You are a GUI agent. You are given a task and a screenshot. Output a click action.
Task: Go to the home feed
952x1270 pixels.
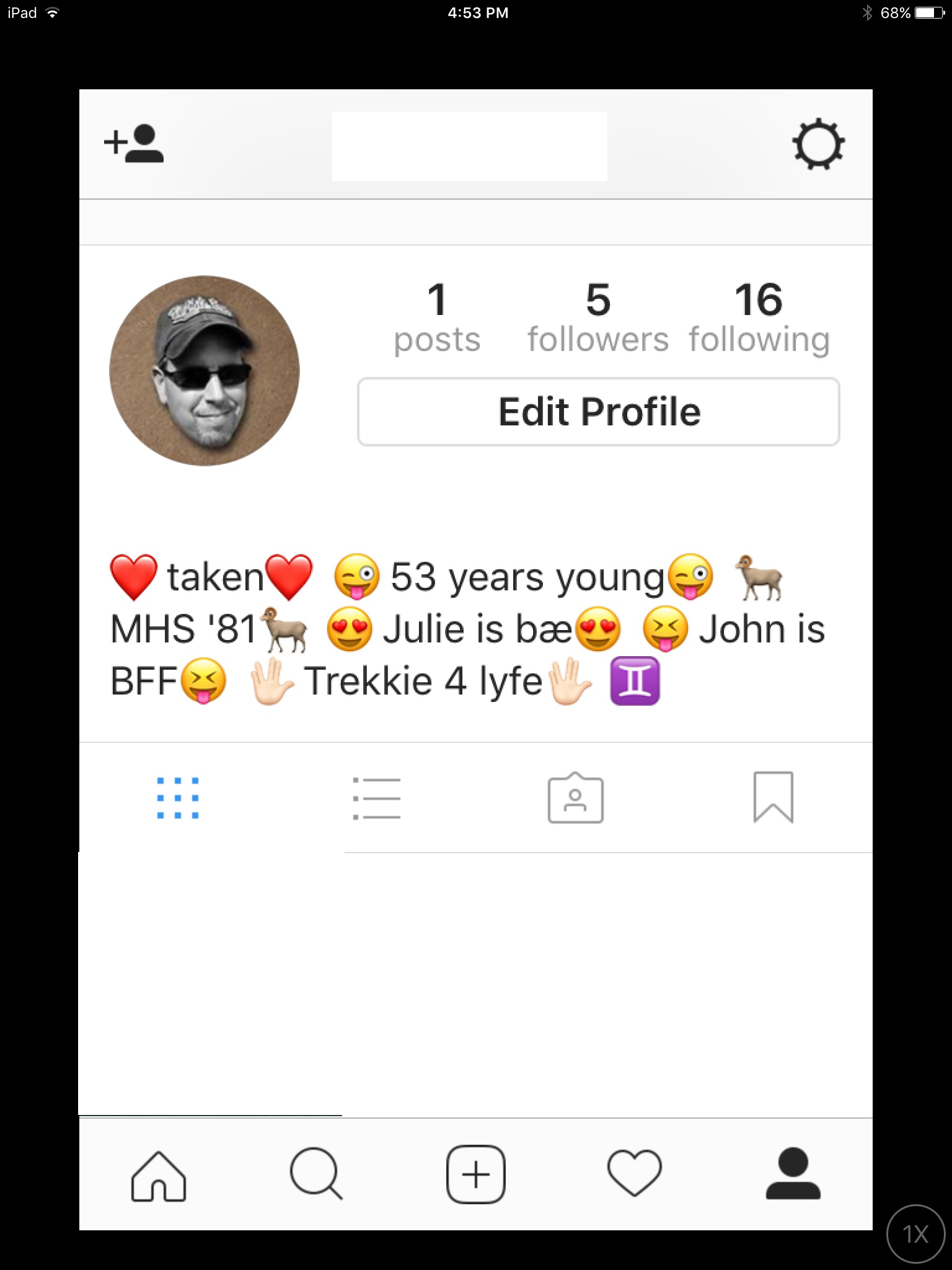coord(159,1176)
